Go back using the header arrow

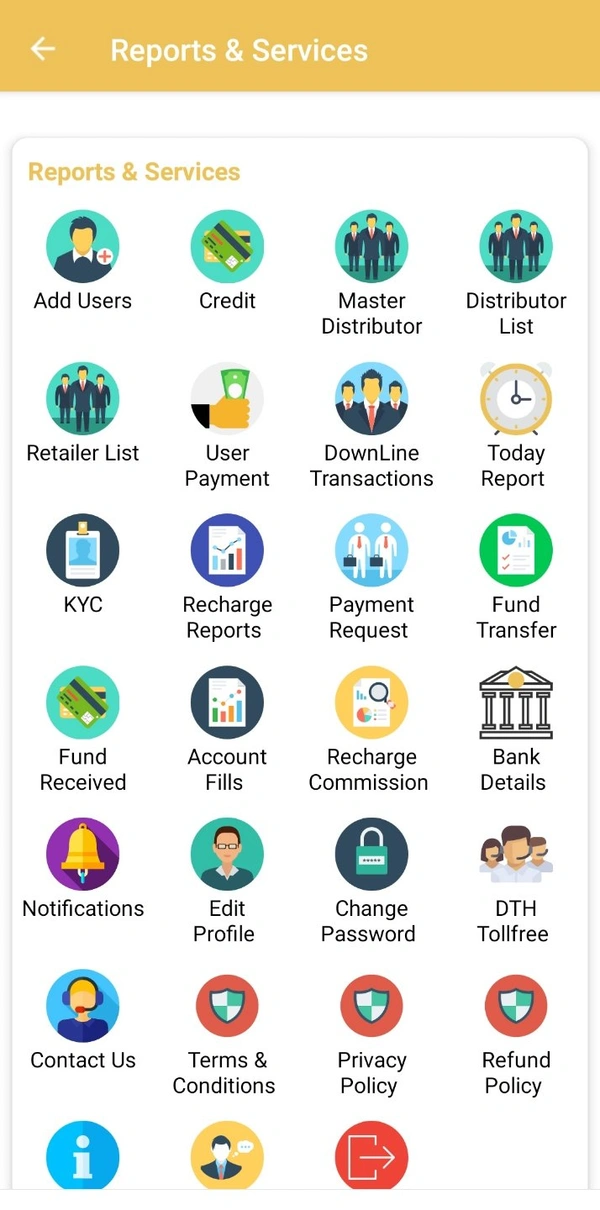[x=43, y=49]
